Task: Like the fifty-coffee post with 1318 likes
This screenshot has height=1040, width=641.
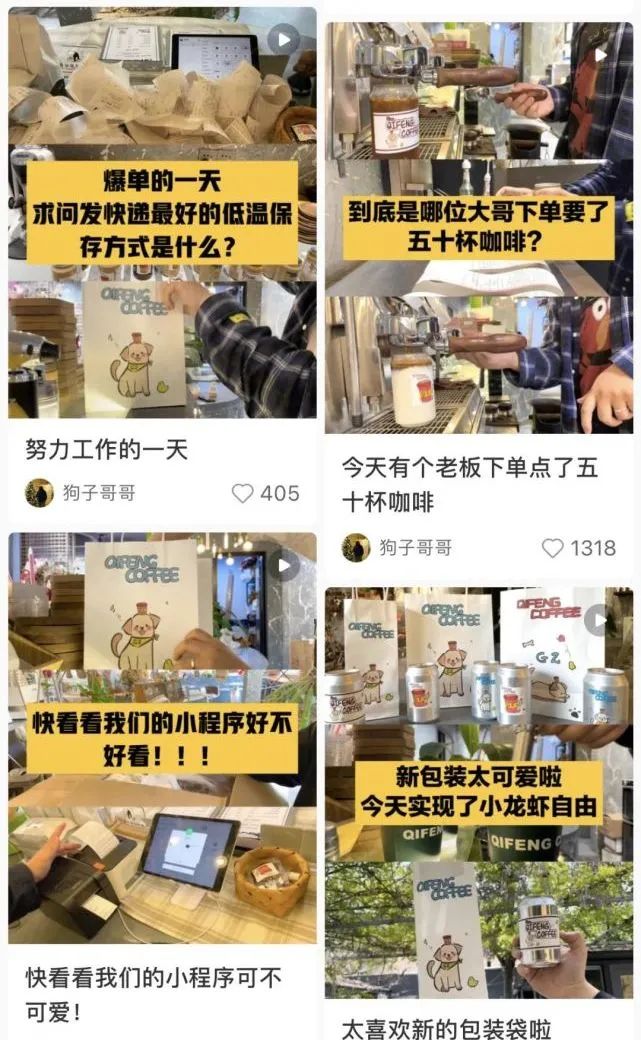Action: pos(553,548)
